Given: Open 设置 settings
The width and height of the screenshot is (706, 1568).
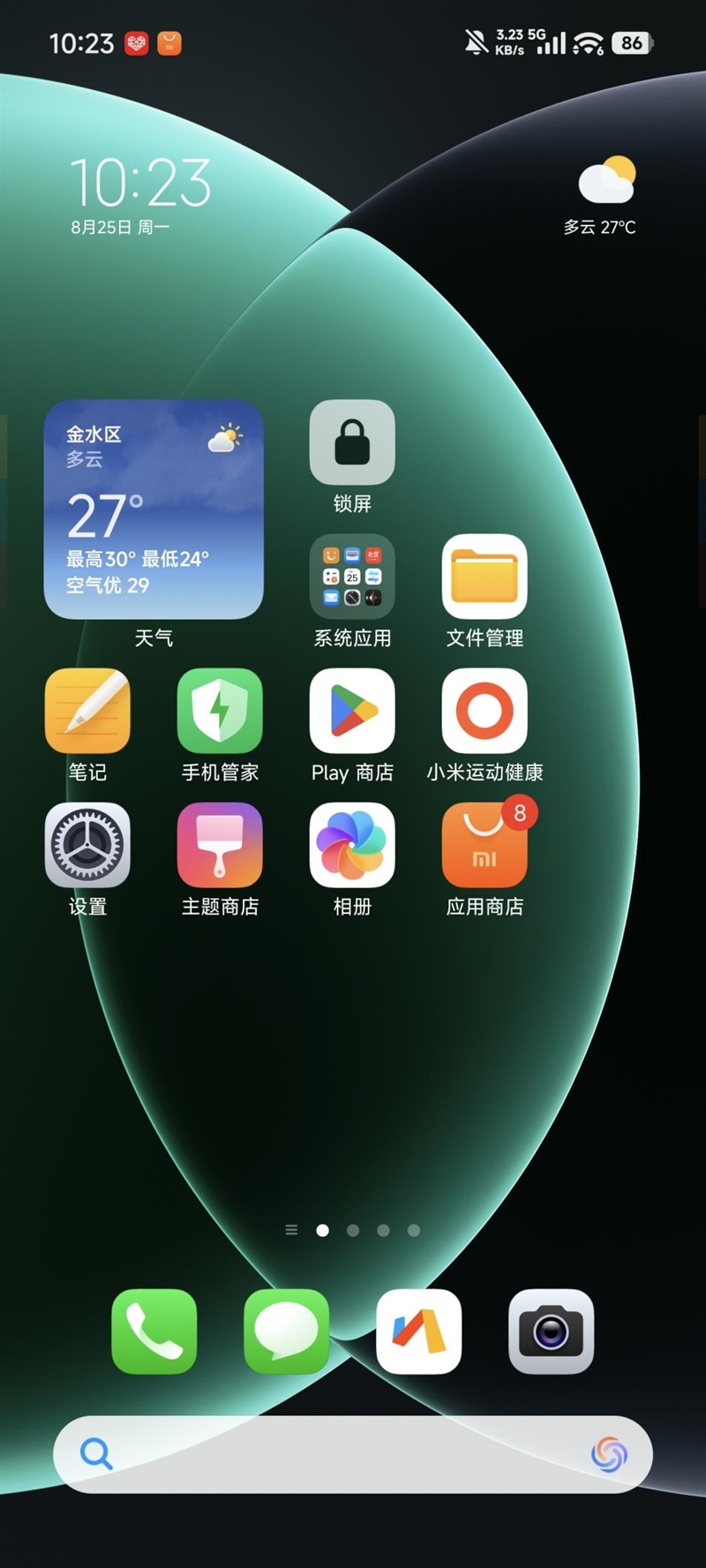Looking at the screenshot, I should 87,845.
